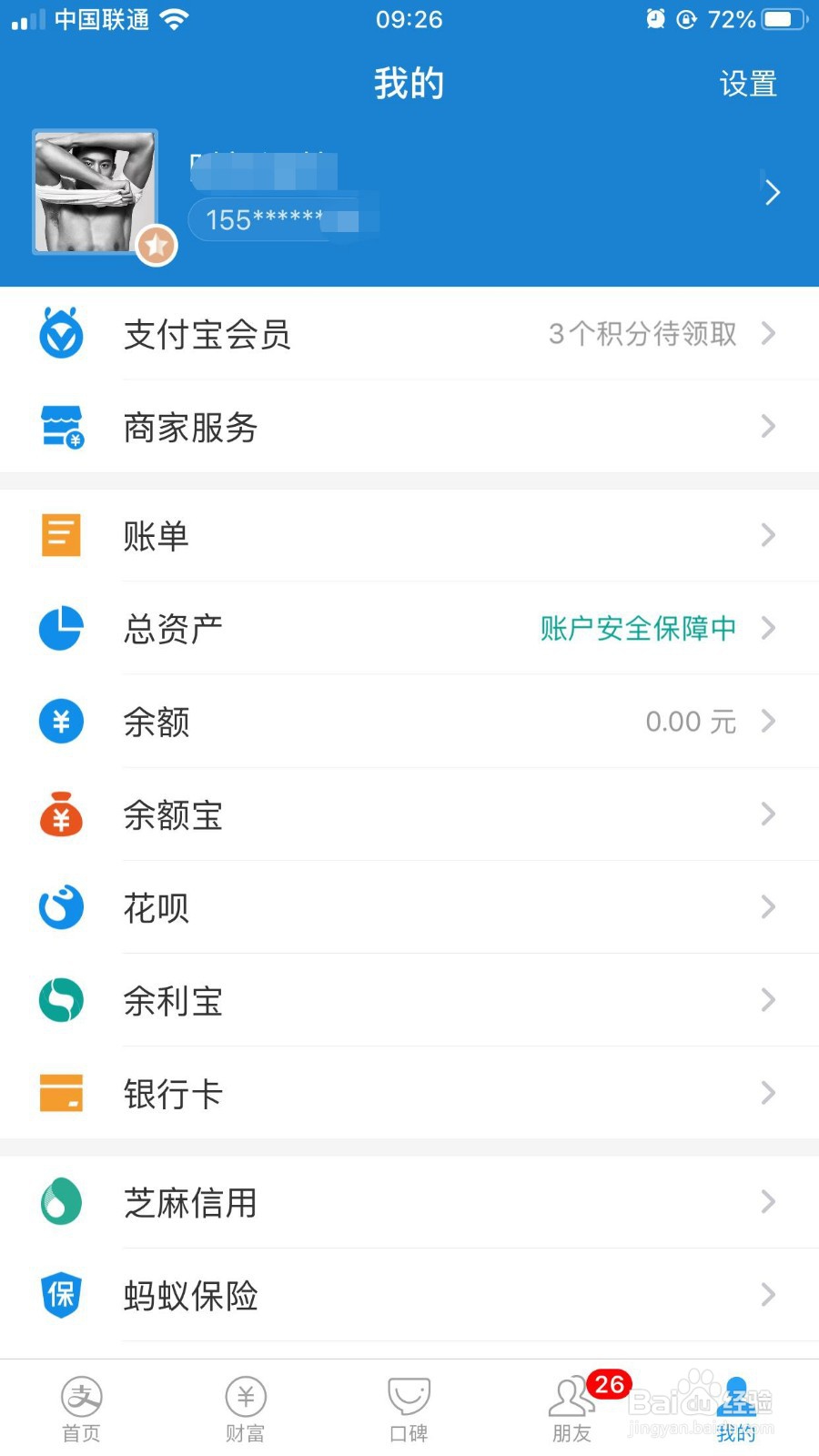Expand the 花呗 row chevron

(x=769, y=907)
